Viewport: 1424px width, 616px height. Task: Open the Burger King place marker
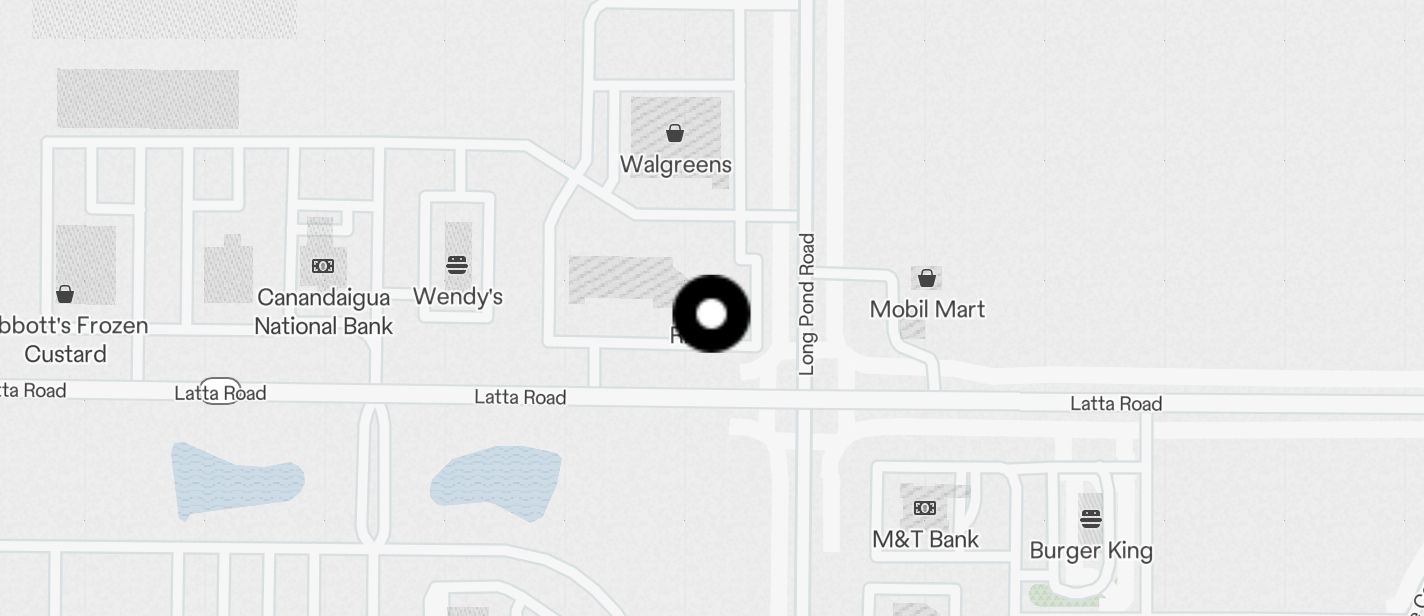point(1091,519)
